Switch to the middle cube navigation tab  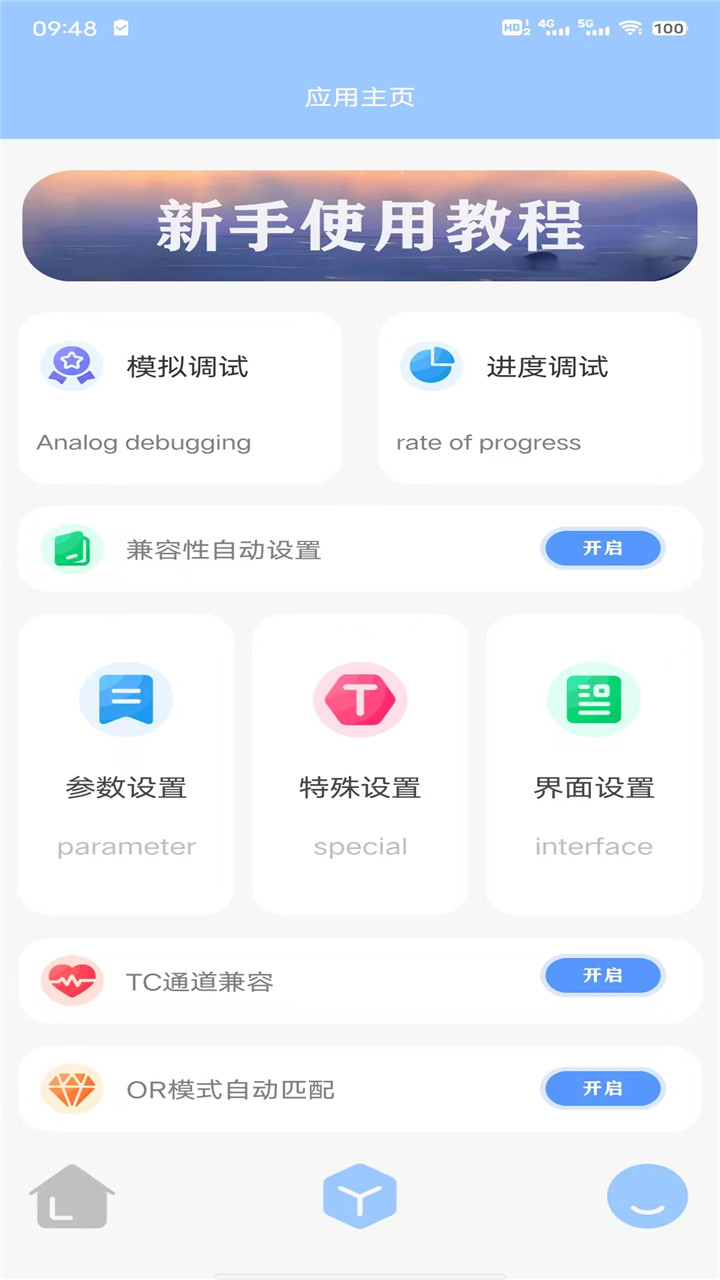tap(360, 1196)
